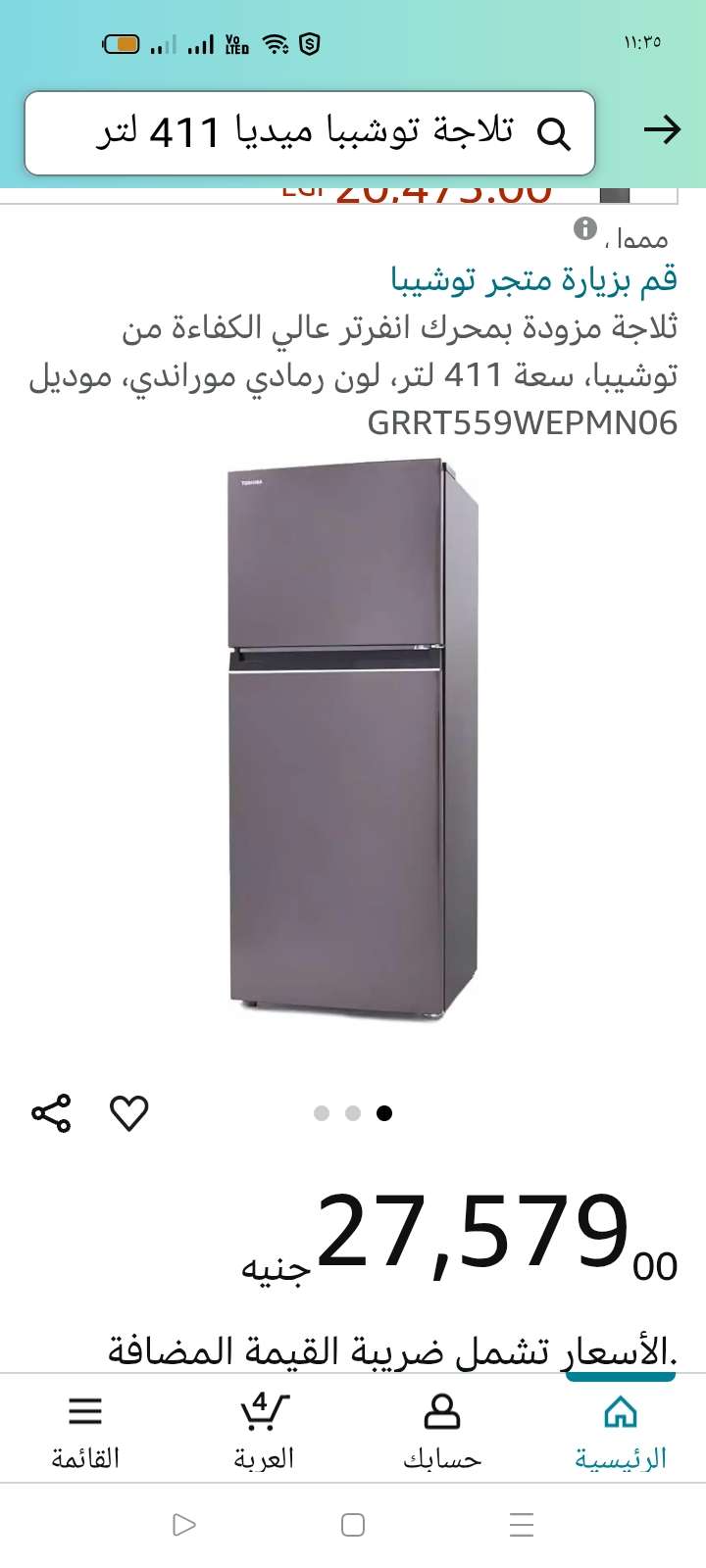The image size is (706, 1568).
Task: Open the sponsored info icon
Action: (585, 229)
